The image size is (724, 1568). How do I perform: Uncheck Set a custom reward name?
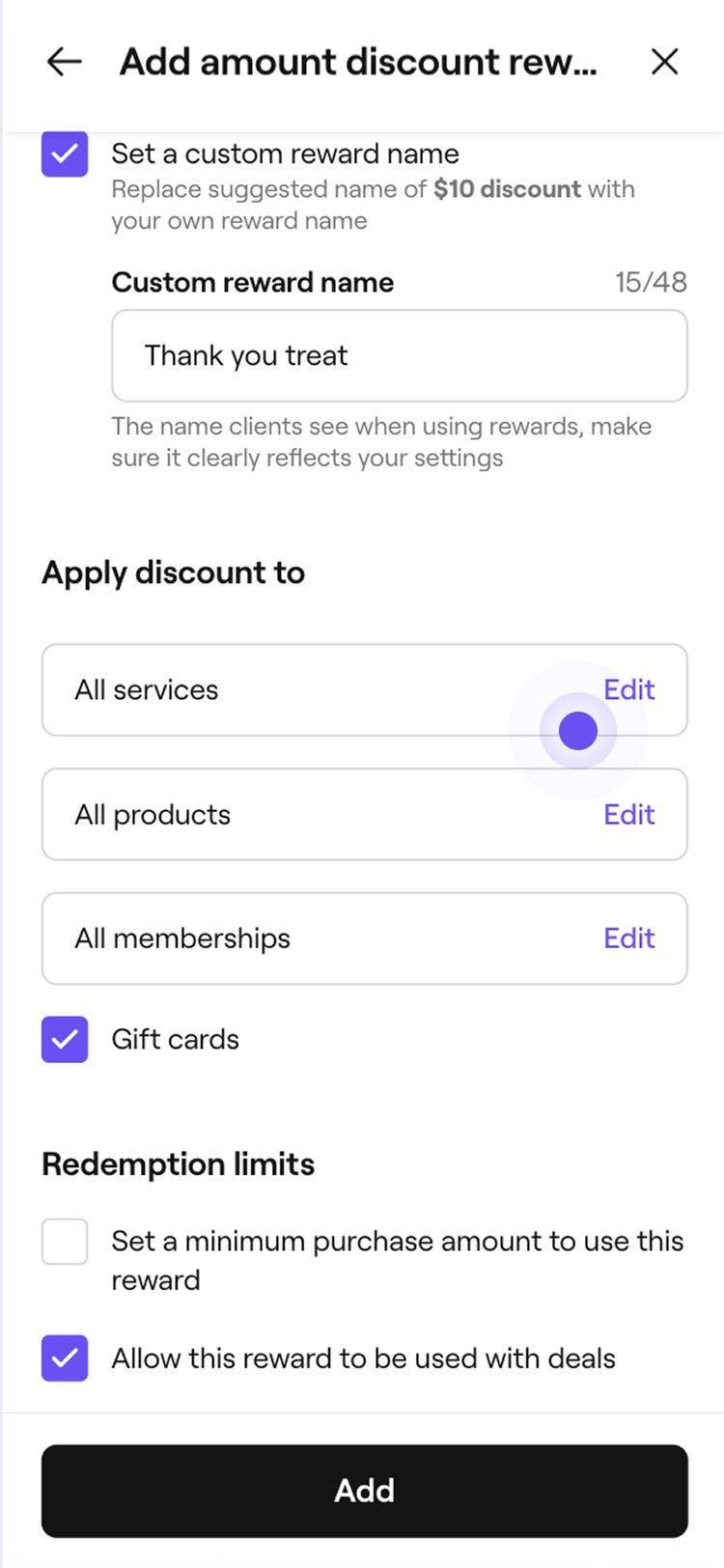pos(64,153)
